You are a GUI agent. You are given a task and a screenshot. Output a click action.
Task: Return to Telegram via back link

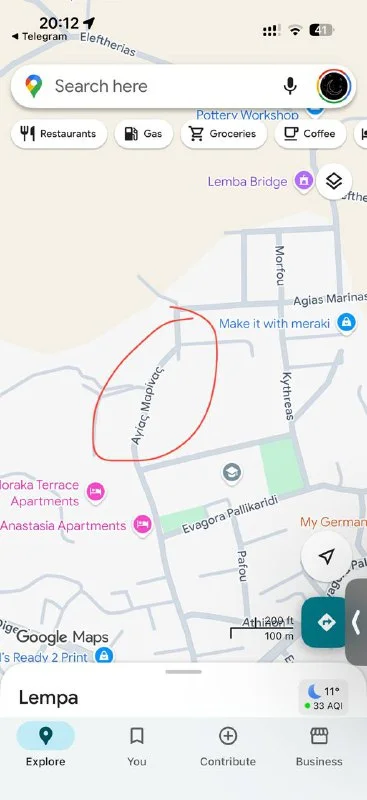click(39, 37)
